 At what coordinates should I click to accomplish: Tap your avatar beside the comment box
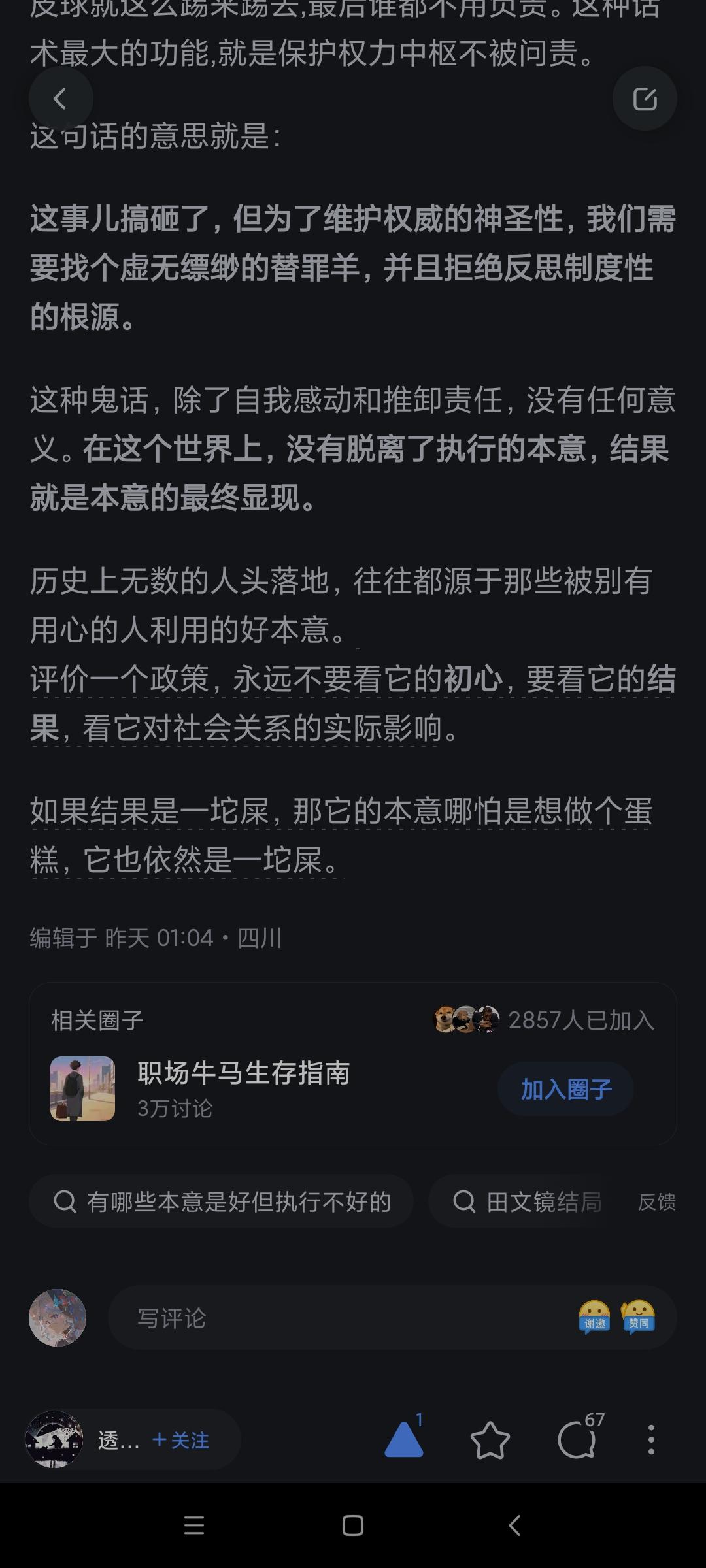click(58, 1317)
